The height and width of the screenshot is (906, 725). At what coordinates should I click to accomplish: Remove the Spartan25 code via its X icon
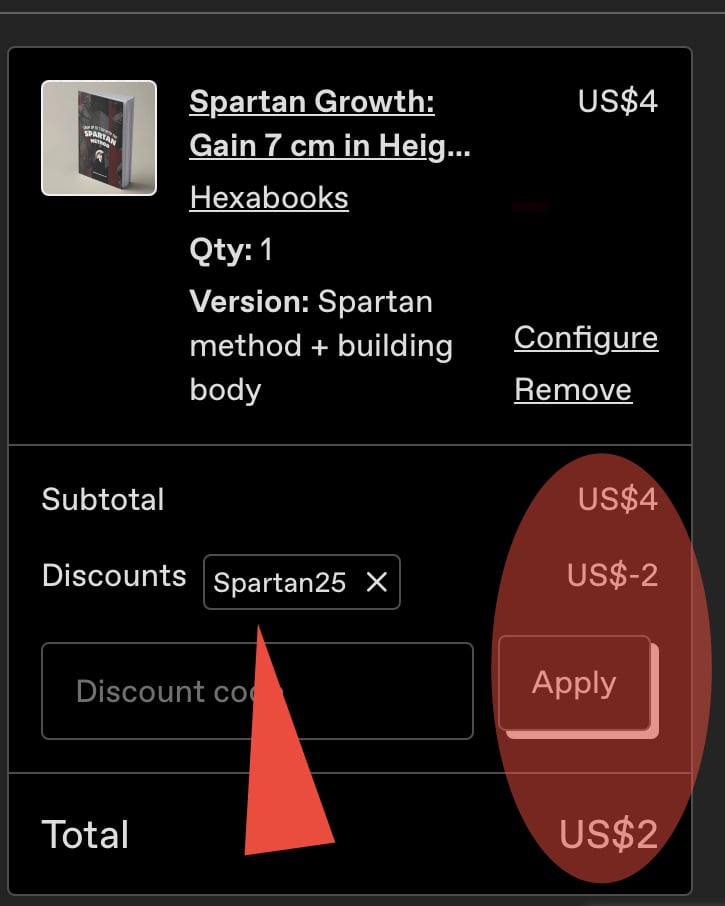coord(376,582)
